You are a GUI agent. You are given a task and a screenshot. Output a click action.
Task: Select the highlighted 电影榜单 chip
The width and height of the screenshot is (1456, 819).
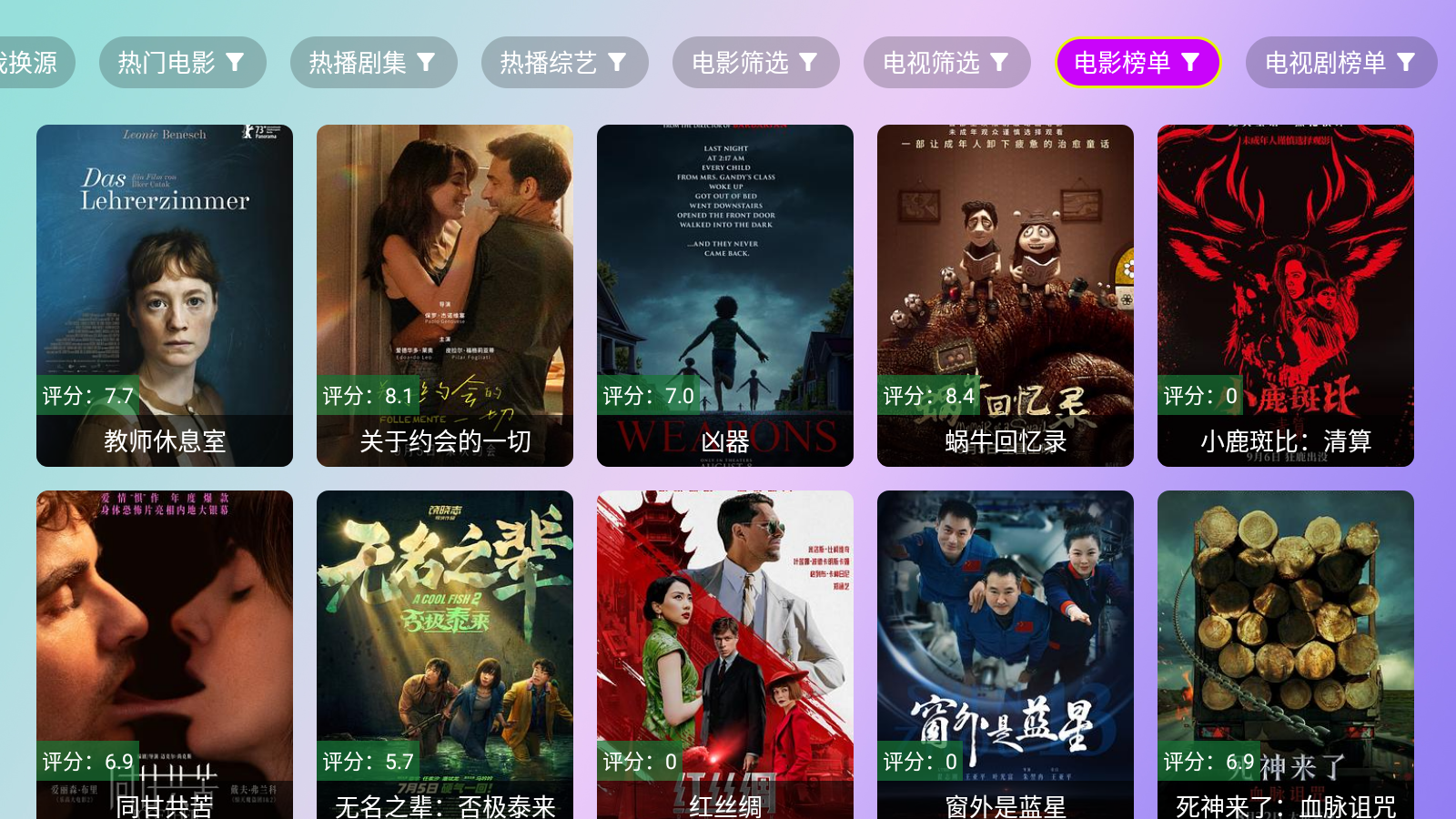(x=1137, y=63)
